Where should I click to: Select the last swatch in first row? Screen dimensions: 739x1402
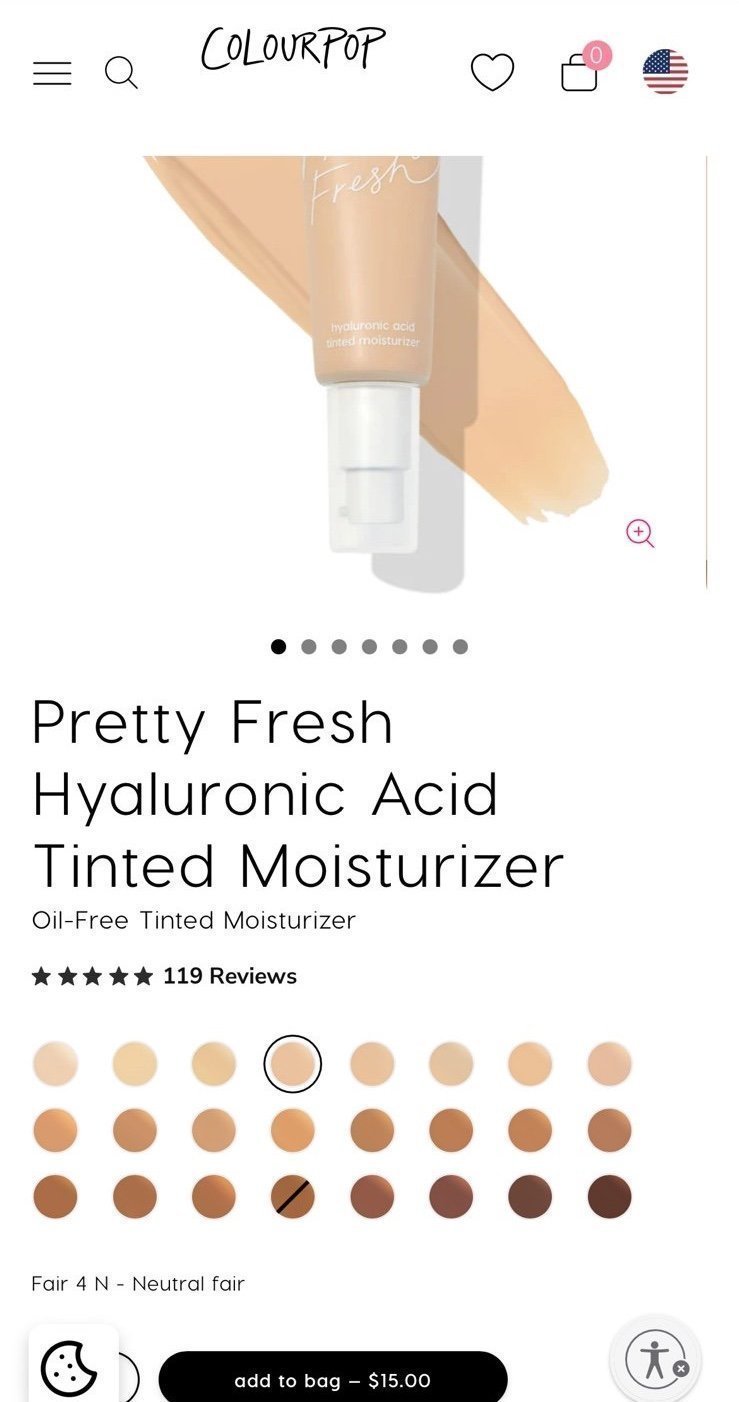coord(610,1063)
